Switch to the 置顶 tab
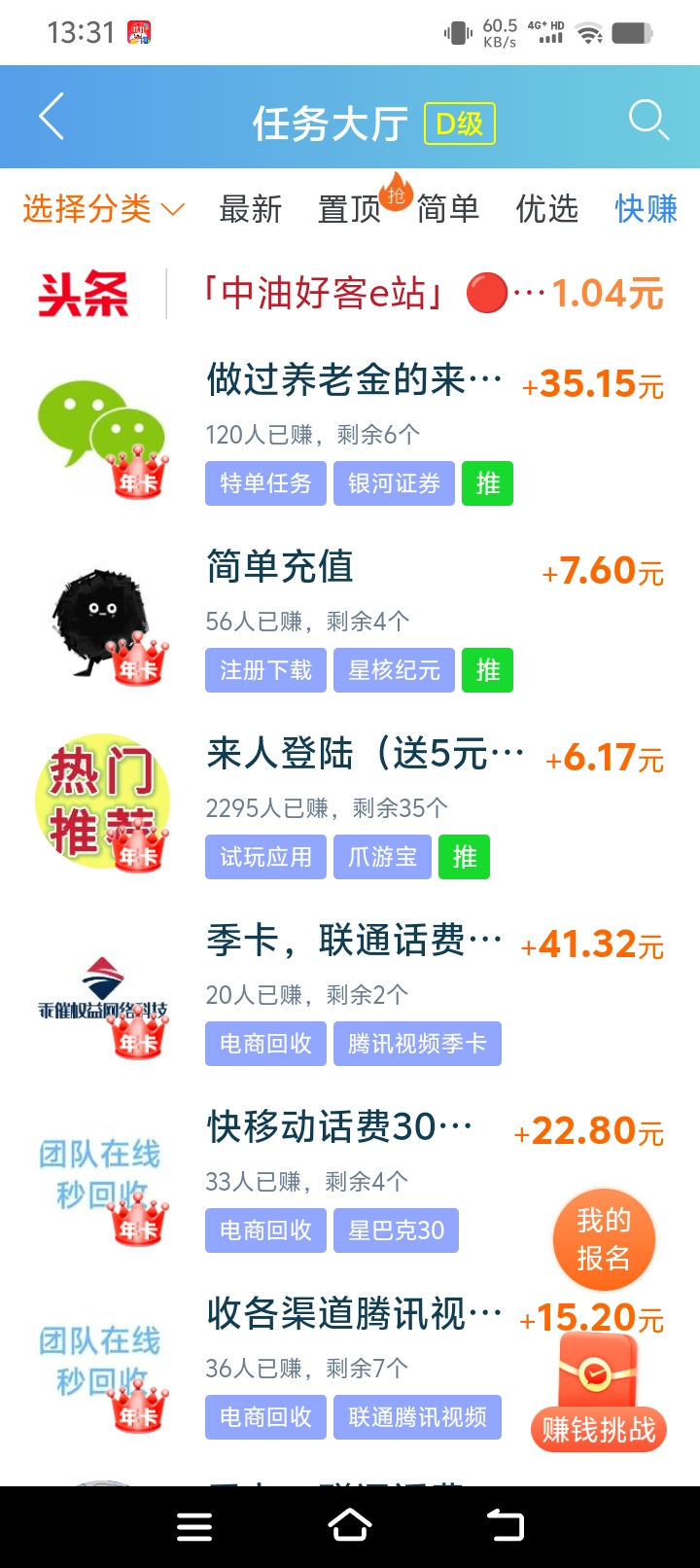 (350, 209)
